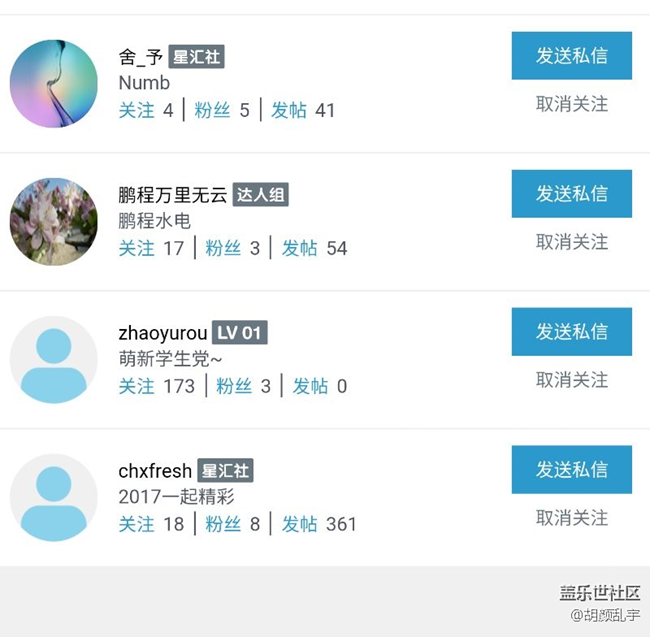
Task: Message zhaoyurou with 发送私信
Action: pyautogui.click(x=571, y=331)
